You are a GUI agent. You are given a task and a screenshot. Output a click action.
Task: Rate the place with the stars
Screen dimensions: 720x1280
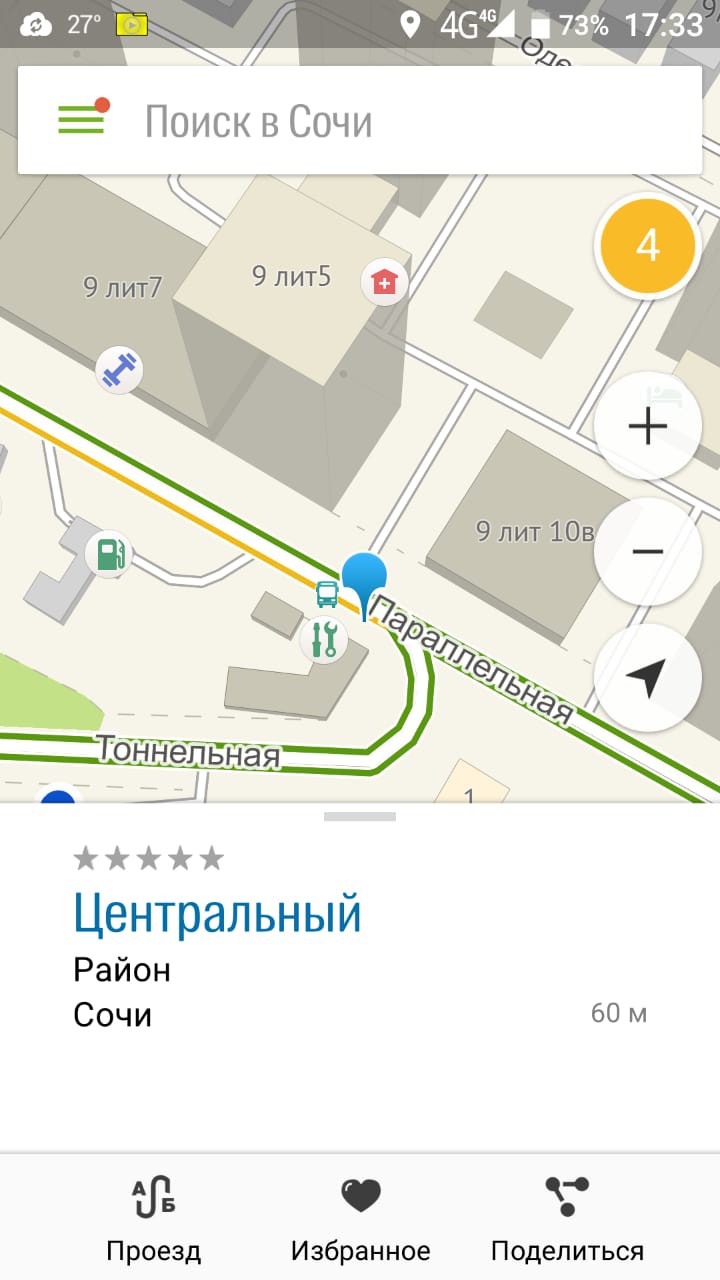(149, 858)
